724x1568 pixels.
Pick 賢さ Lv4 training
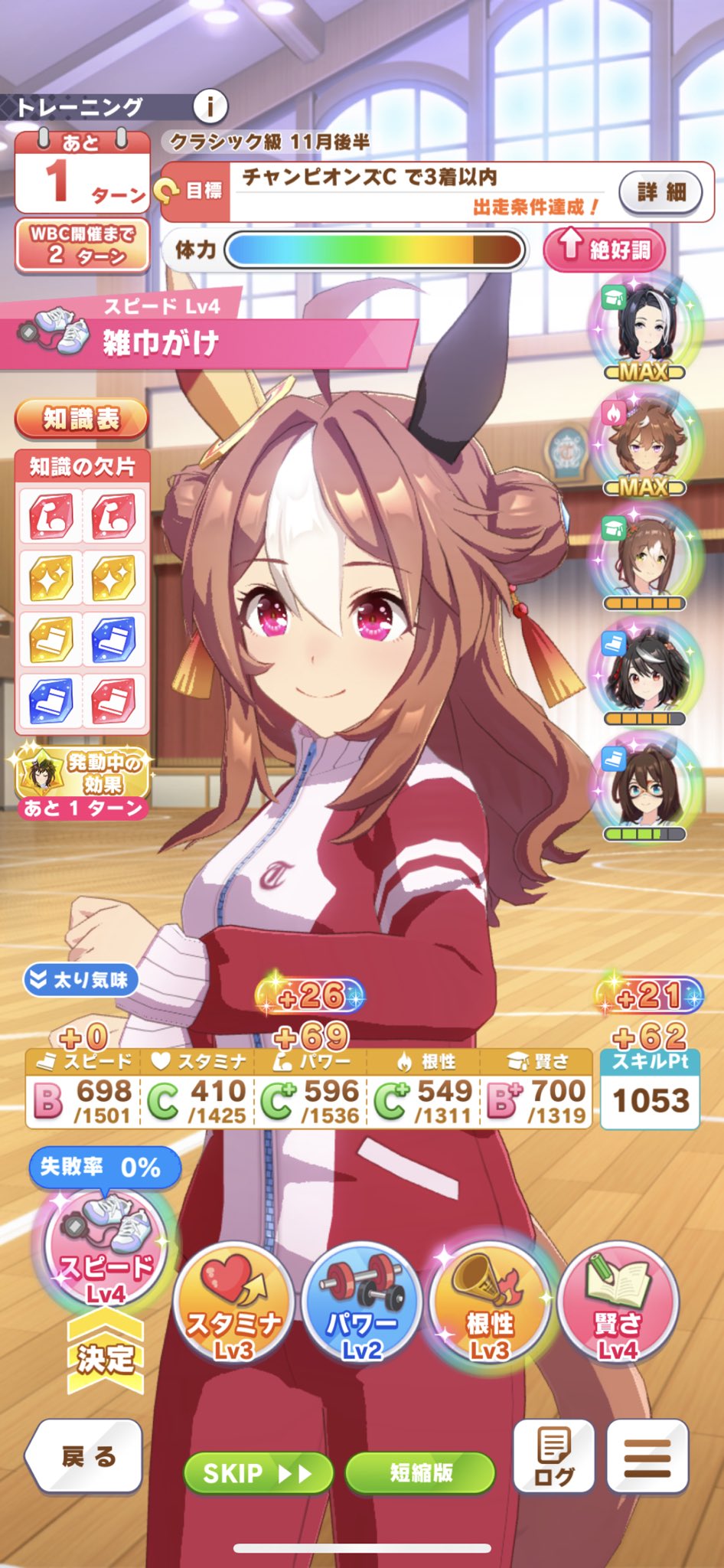coord(618,1303)
